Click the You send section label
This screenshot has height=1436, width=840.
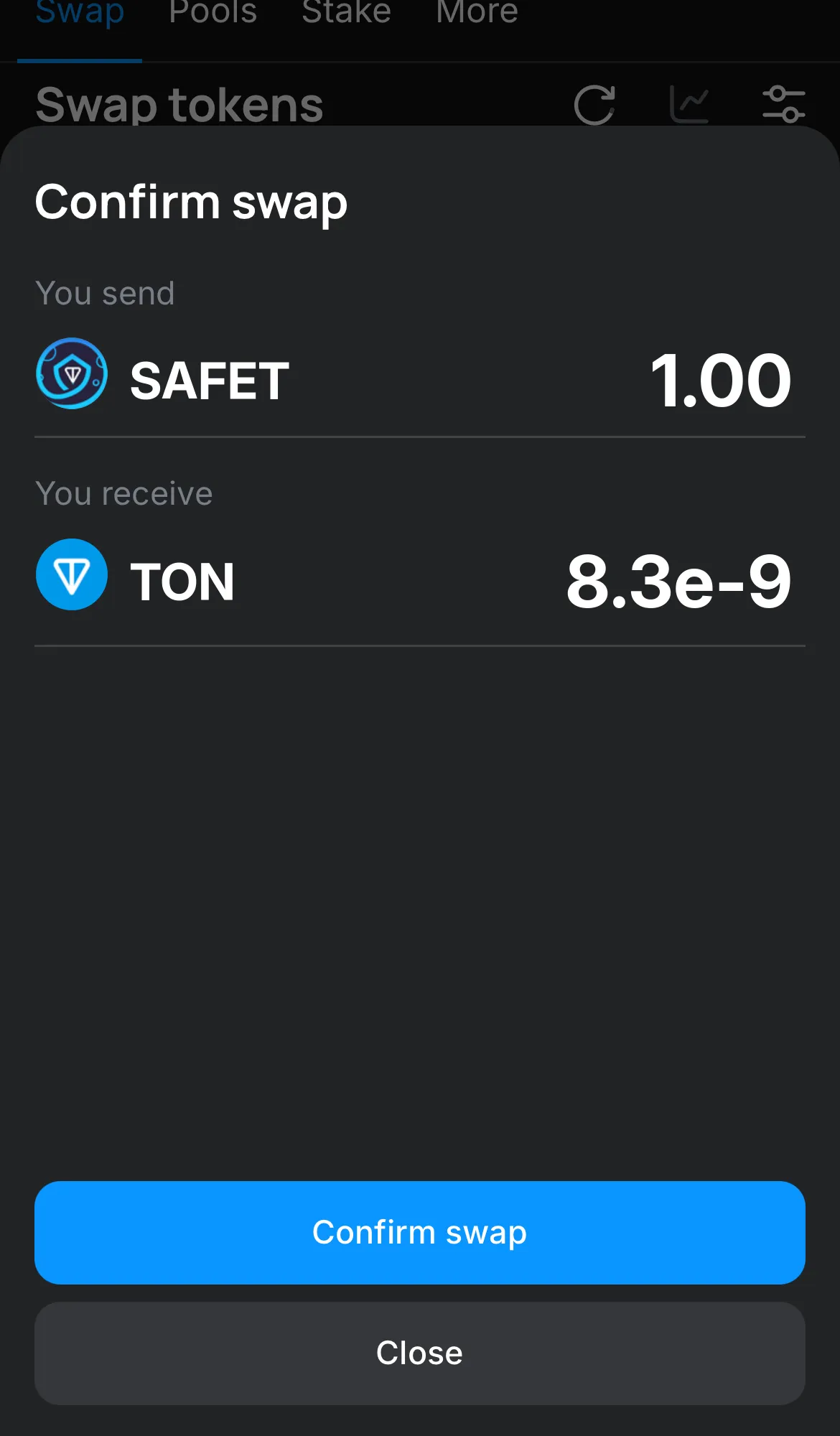[105, 293]
